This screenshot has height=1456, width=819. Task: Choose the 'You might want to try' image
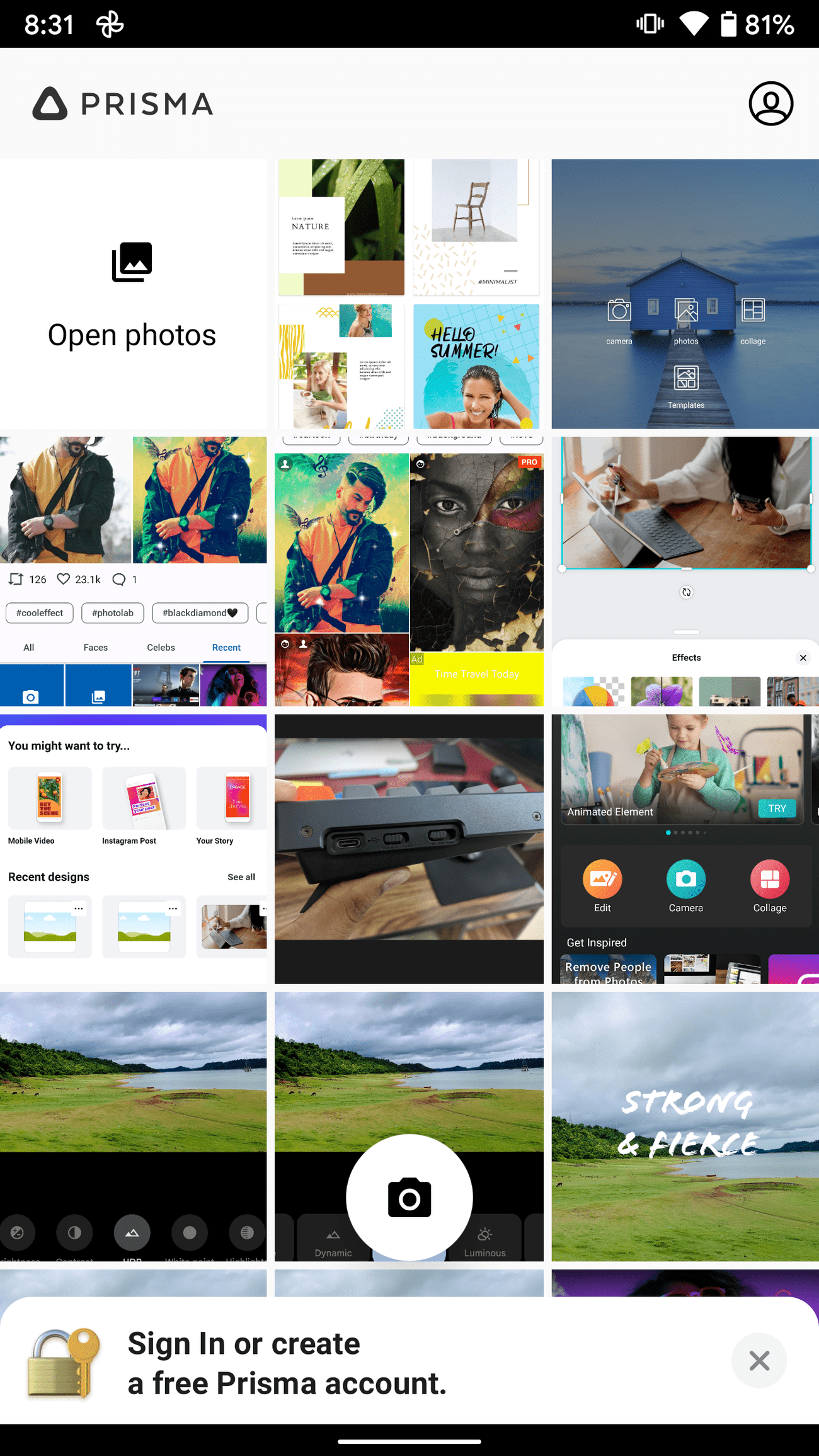point(133,849)
